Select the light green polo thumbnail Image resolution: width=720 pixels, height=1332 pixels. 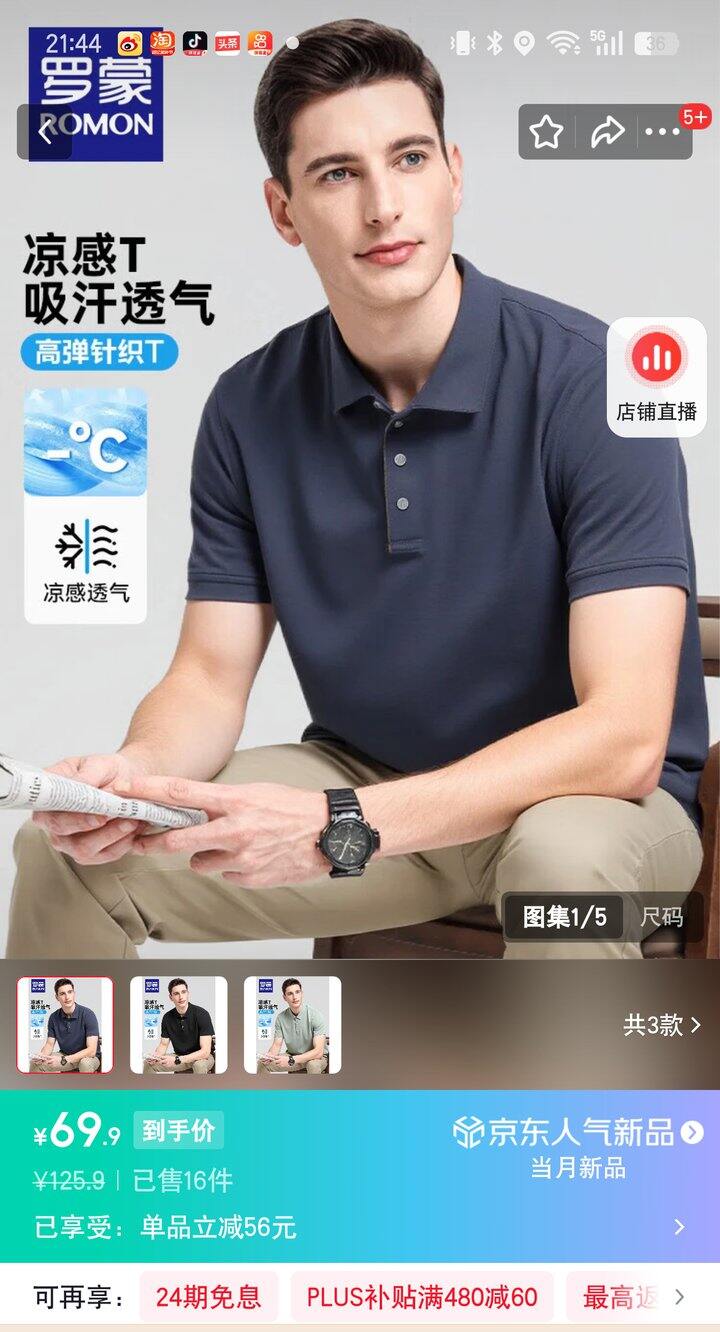tap(292, 1025)
